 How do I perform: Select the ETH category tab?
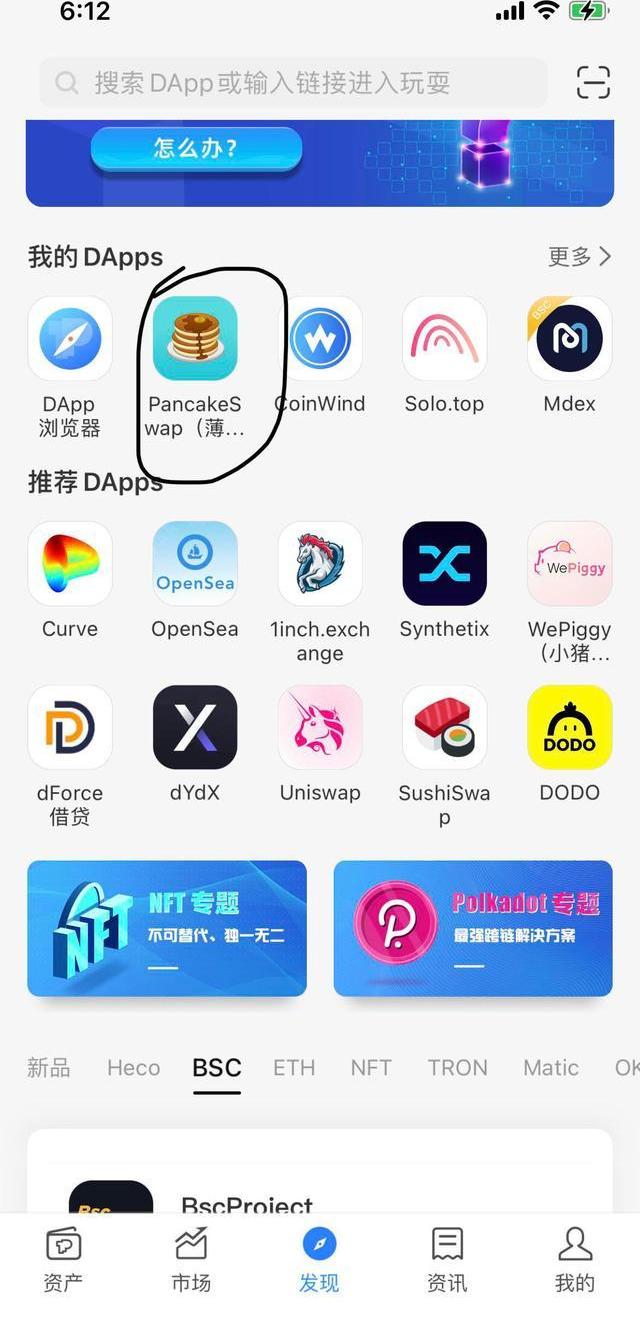(x=294, y=1068)
